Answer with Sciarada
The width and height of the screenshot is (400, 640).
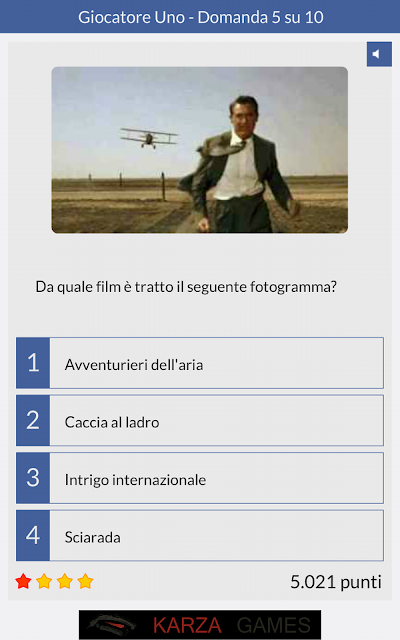tap(200, 536)
